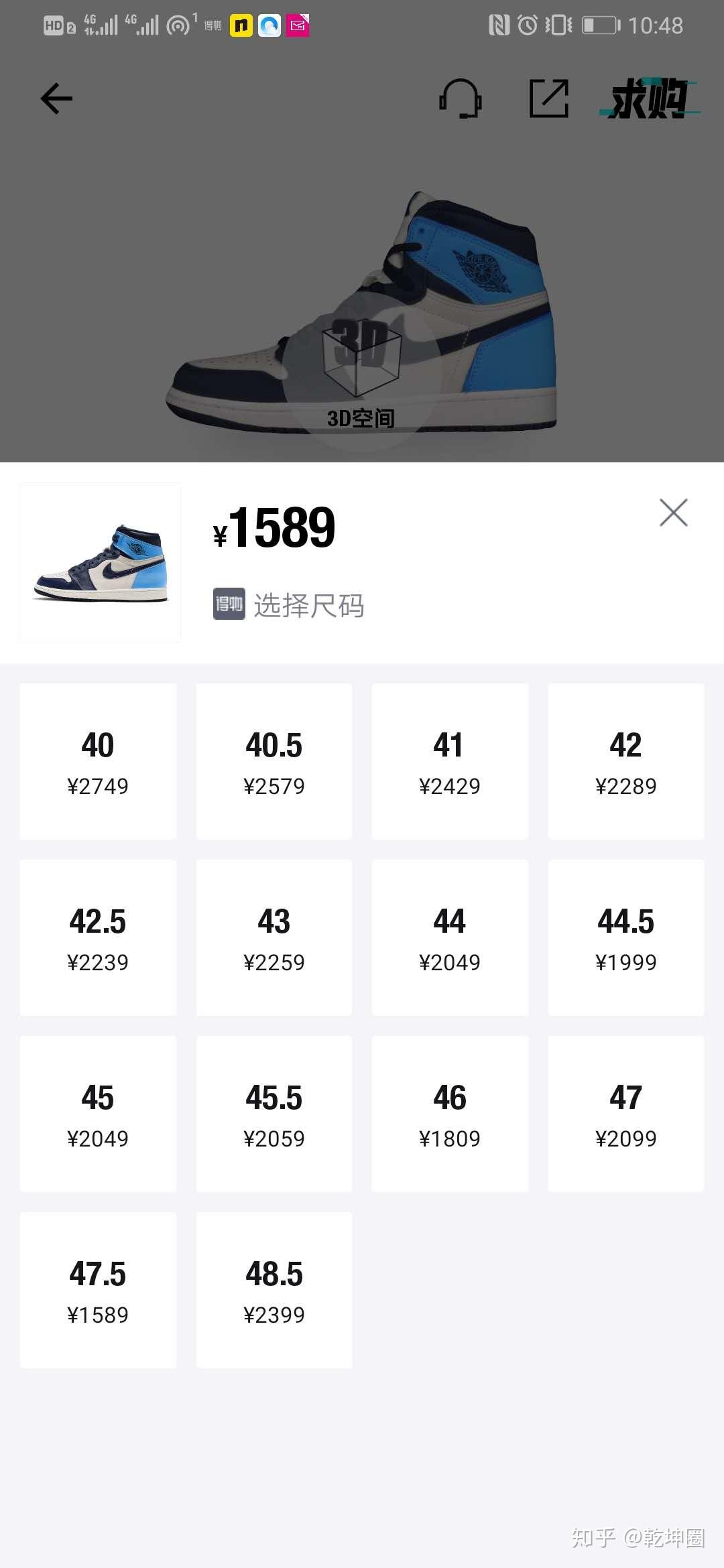Select size 42 at ¥2289
Image resolution: width=724 pixels, height=1568 pixels.
(626, 762)
